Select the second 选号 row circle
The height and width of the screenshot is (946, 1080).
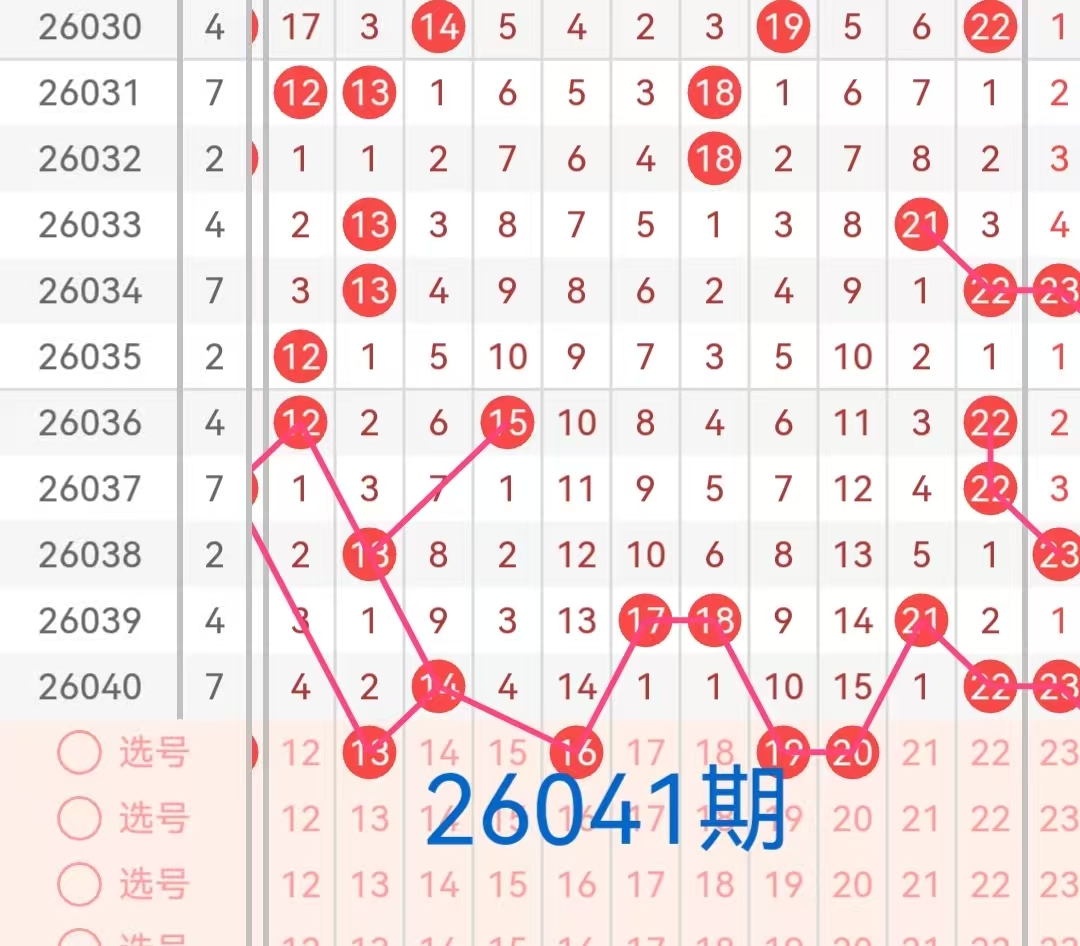80,819
